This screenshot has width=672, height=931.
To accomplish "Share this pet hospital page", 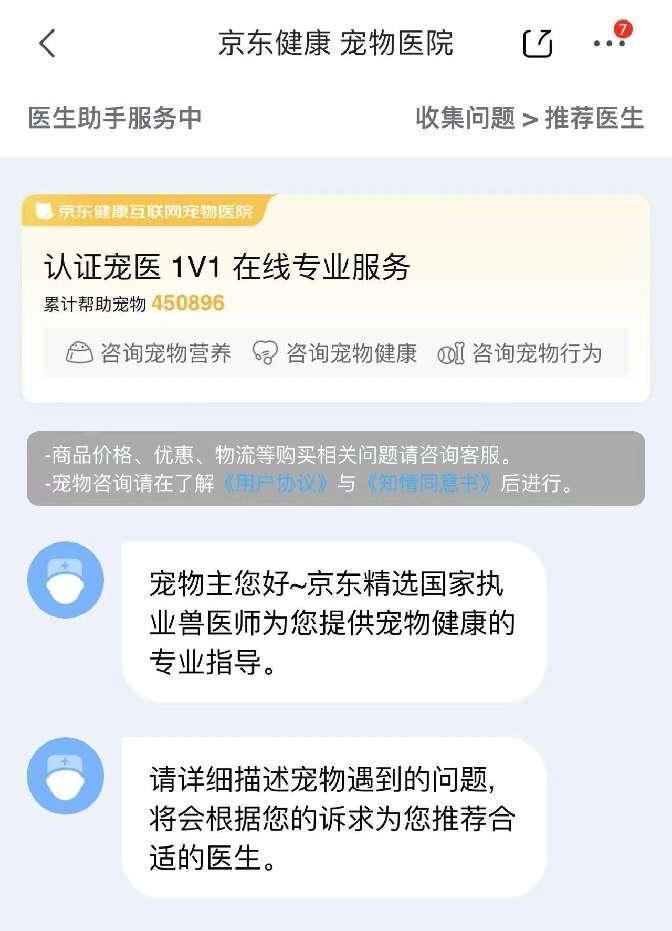I will coord(537,43).
